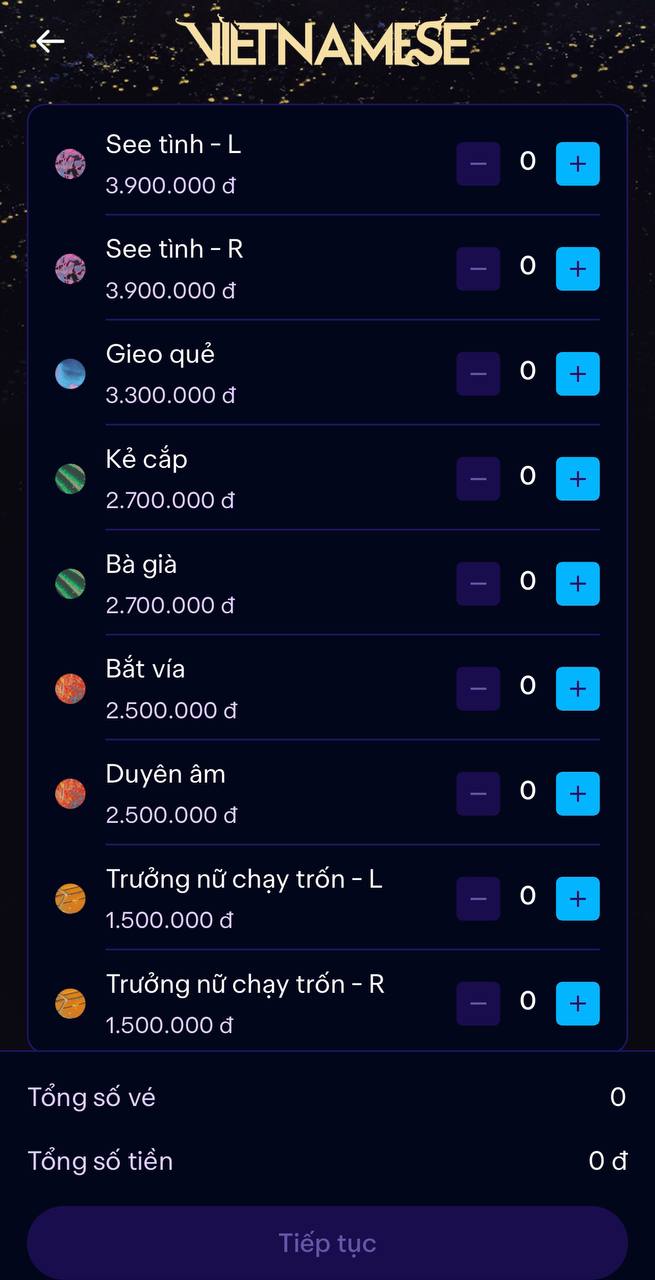Add one Bà già ticket
This screenshot has height=1280, width=655.
pos(577,584)
